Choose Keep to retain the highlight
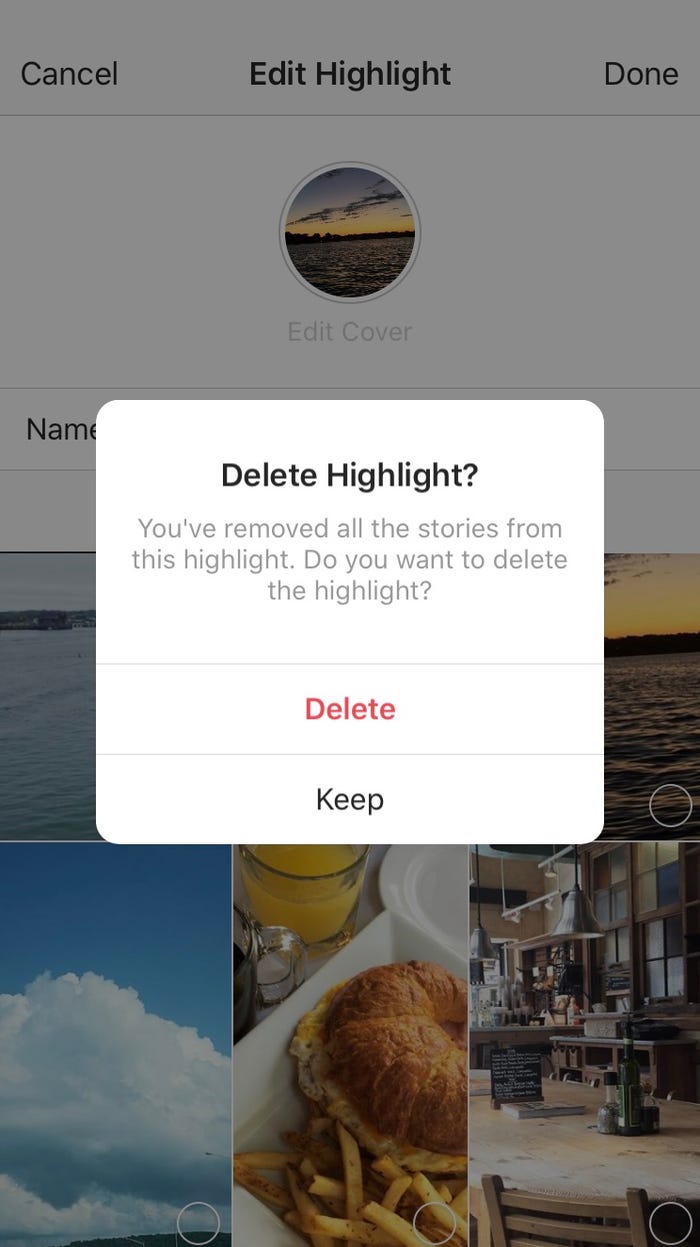 pos(350,799)
